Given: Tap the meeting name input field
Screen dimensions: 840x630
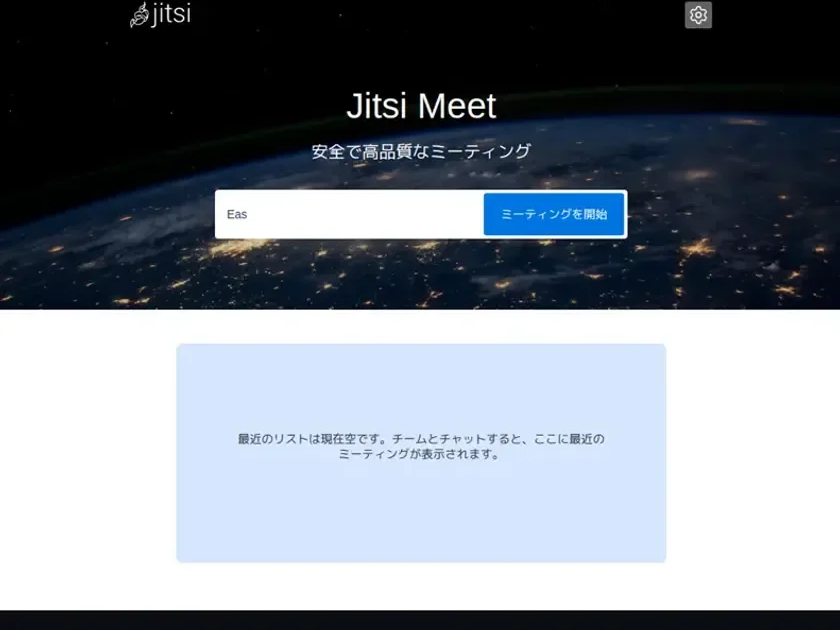Looking at the screenshot, I should (x=350, y=214).
